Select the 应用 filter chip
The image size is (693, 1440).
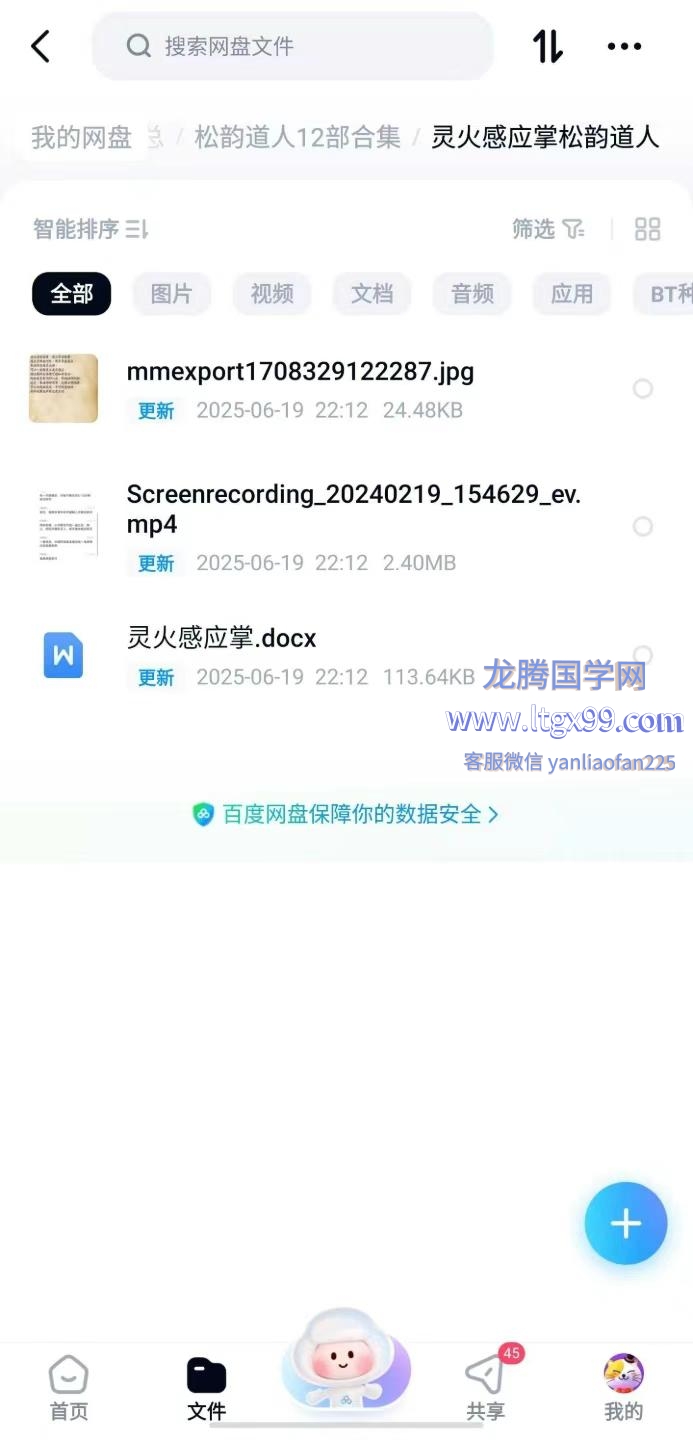[572, 294]
